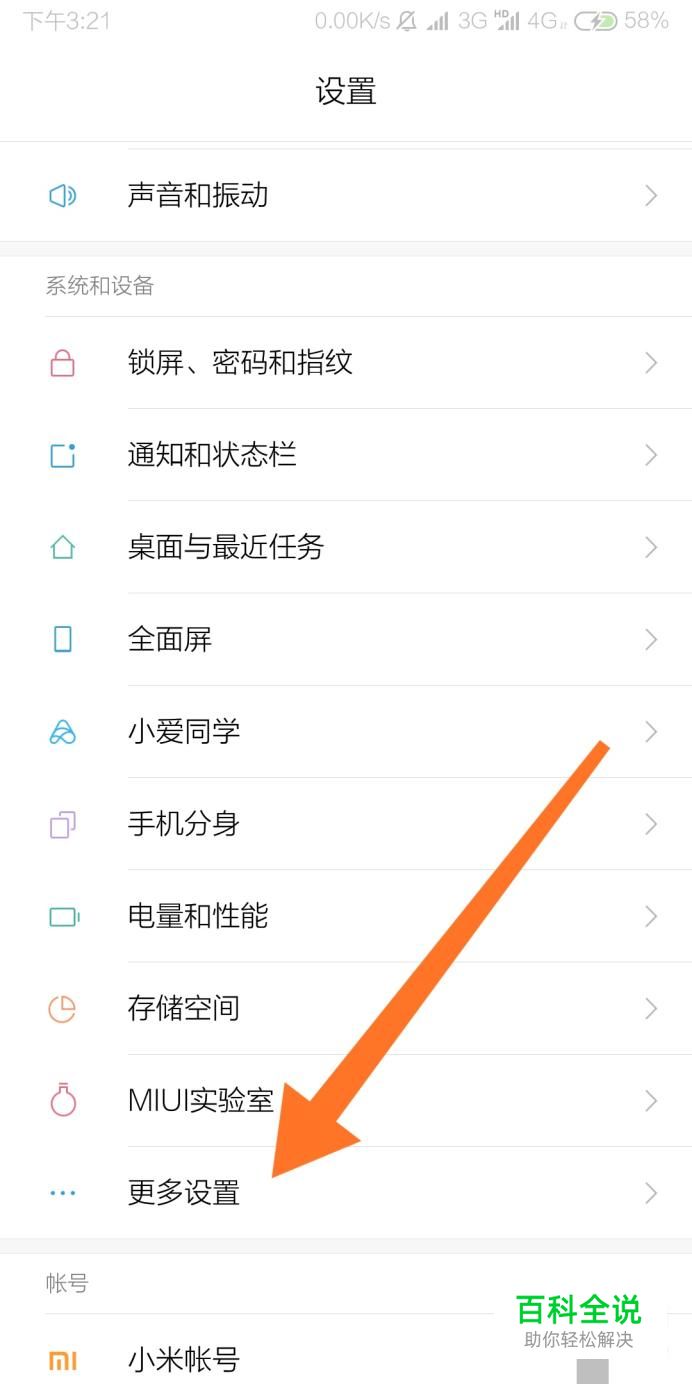
Task: Open 小米帐号 settings
Action: coord(184,1359)
